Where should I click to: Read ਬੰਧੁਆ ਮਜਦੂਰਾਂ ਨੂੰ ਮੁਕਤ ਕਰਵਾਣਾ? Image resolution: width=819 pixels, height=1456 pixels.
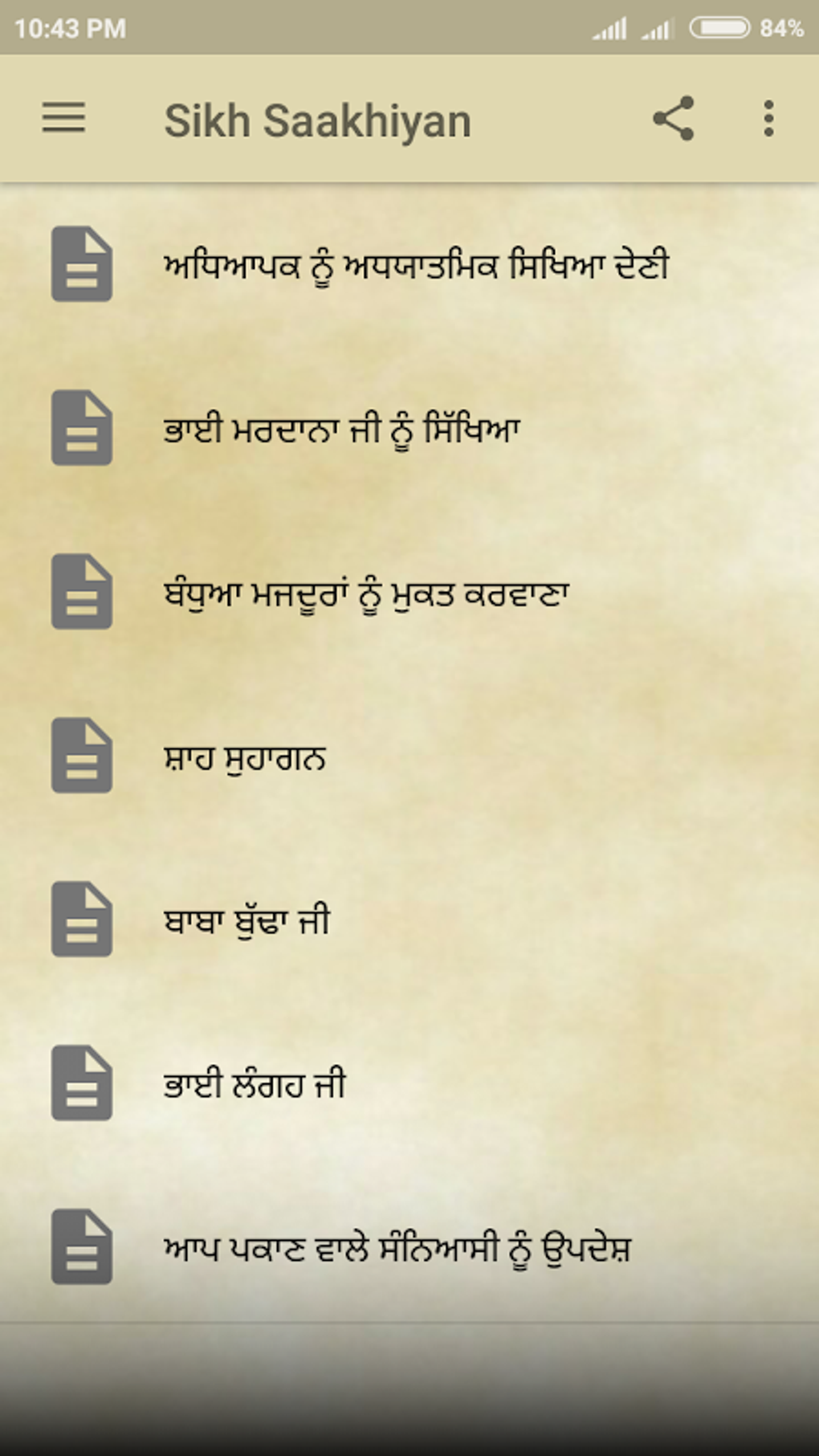[x=366, y=593]
